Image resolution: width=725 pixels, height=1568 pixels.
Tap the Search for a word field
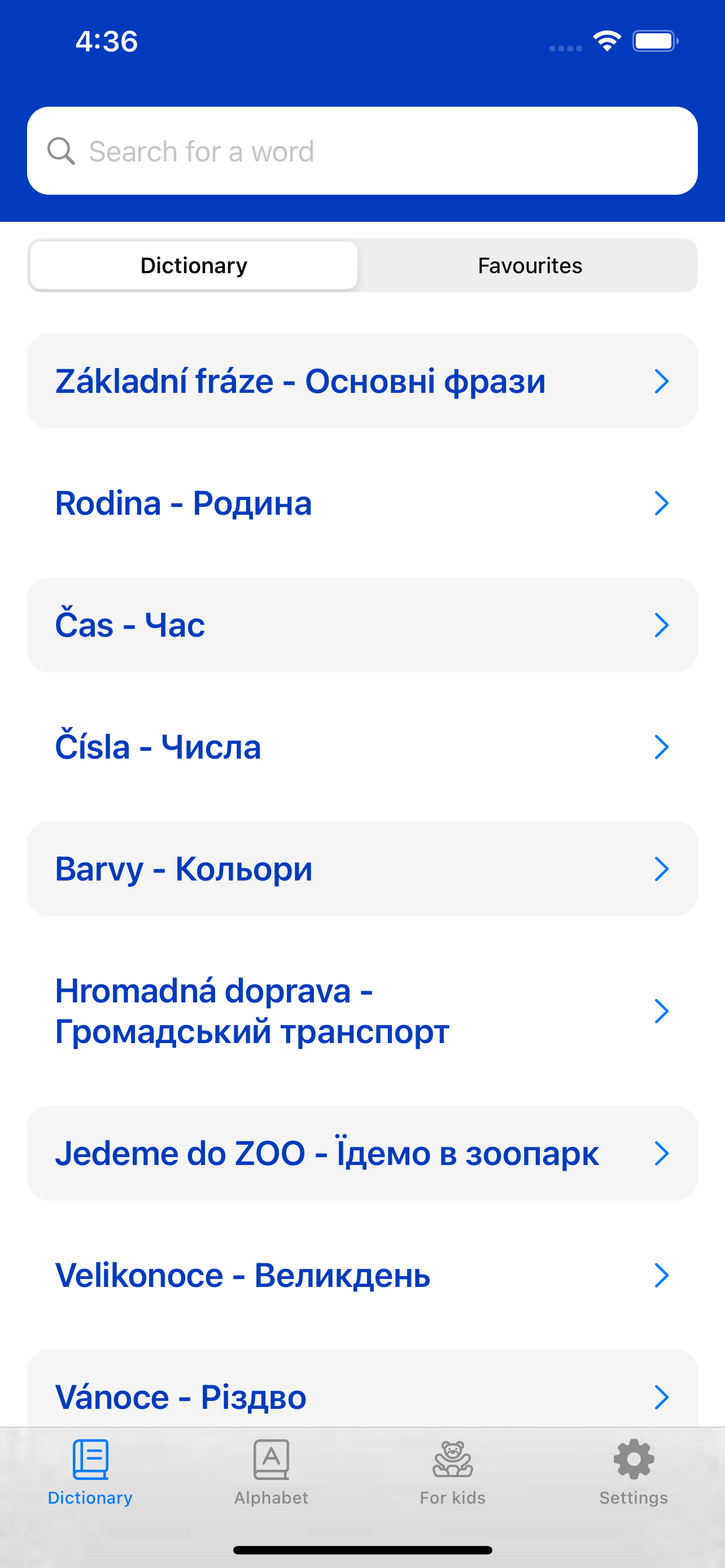[x=362, y=151]
